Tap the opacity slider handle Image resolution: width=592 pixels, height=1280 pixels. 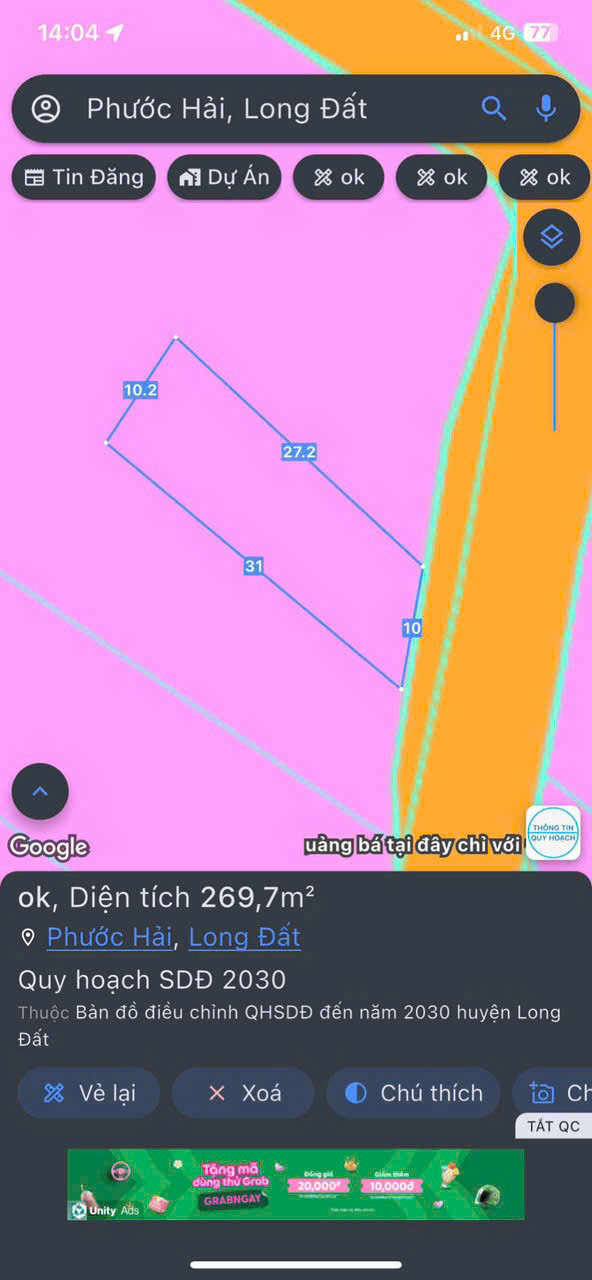click(x=555, y=303)
